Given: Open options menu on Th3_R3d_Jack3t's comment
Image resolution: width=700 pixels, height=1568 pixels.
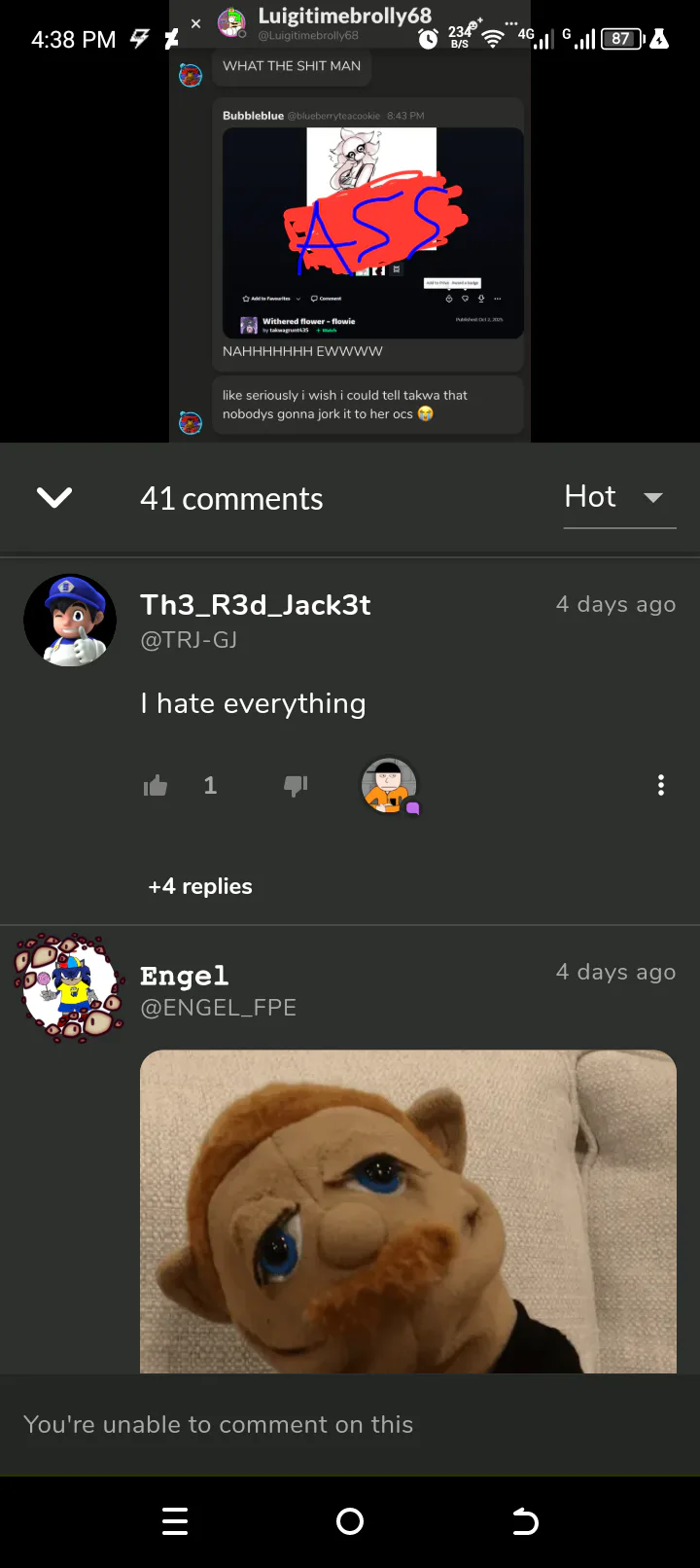Looking at the screenshot, I should 661,786.
